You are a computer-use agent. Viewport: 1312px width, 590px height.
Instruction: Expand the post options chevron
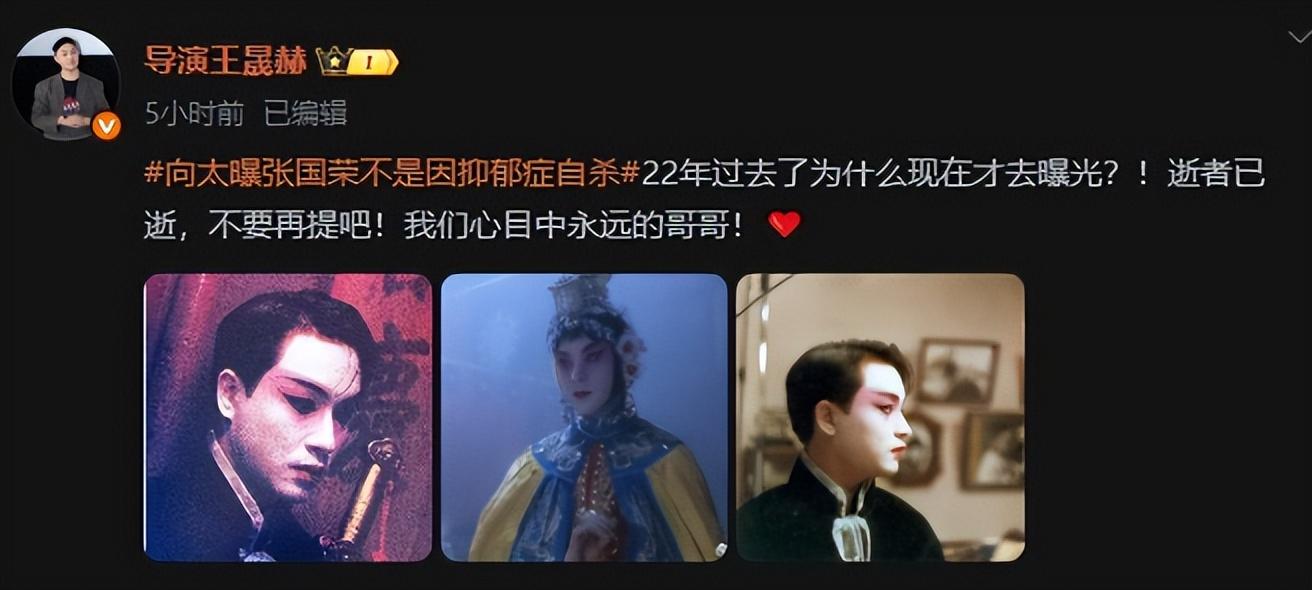[1298, 37]
